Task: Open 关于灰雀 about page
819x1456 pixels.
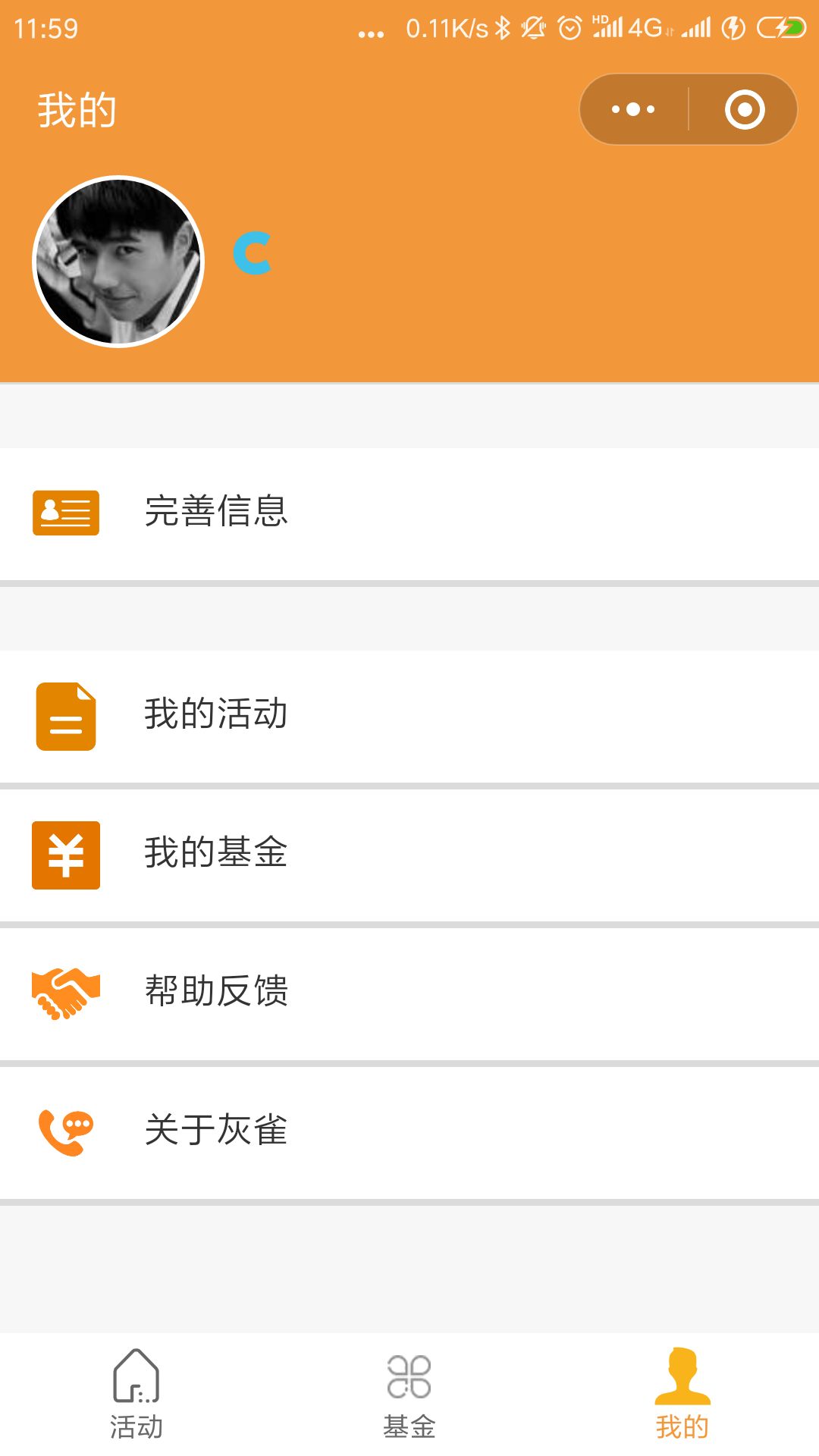Action: click(409, 1133)
